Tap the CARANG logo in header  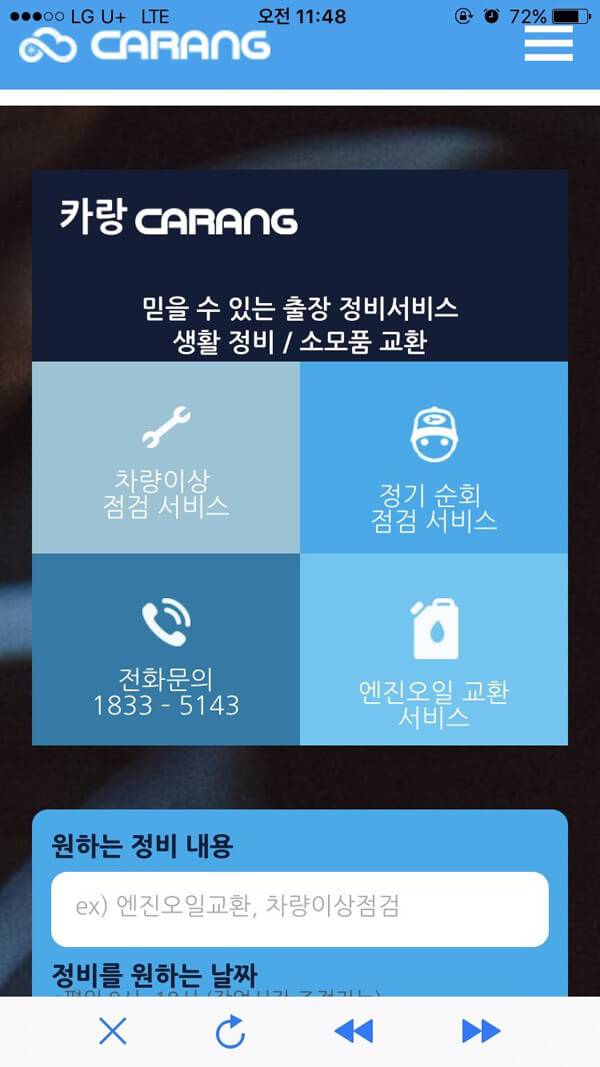point(145,46)
